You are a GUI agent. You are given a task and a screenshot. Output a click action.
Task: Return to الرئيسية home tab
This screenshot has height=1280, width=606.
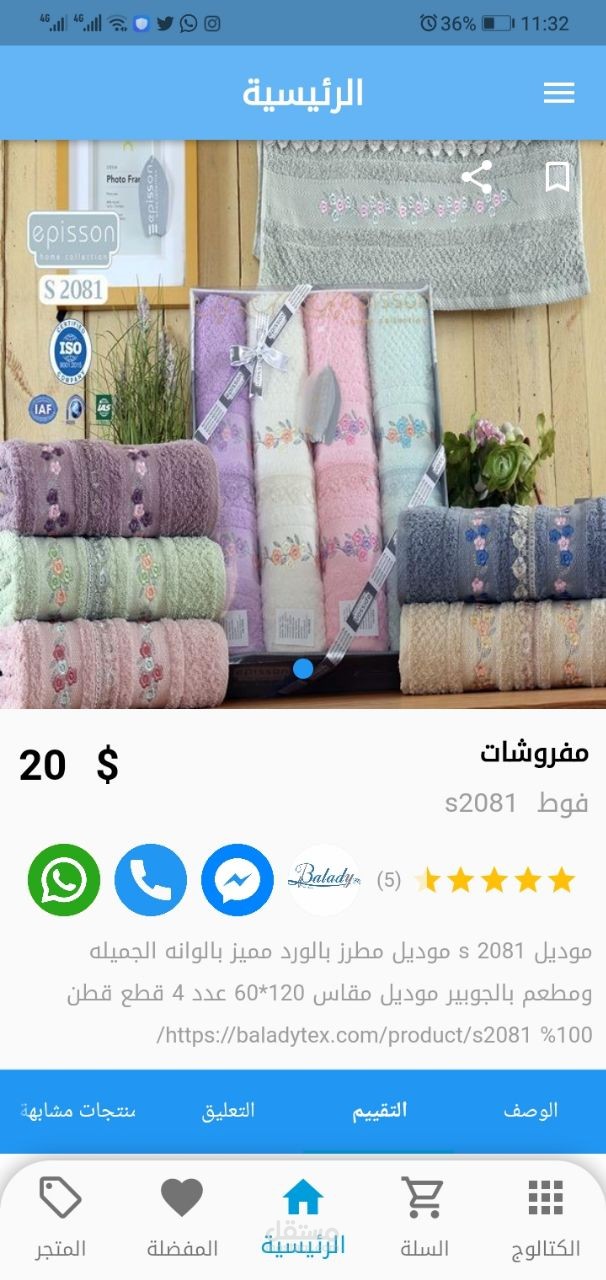[303, 1214]
